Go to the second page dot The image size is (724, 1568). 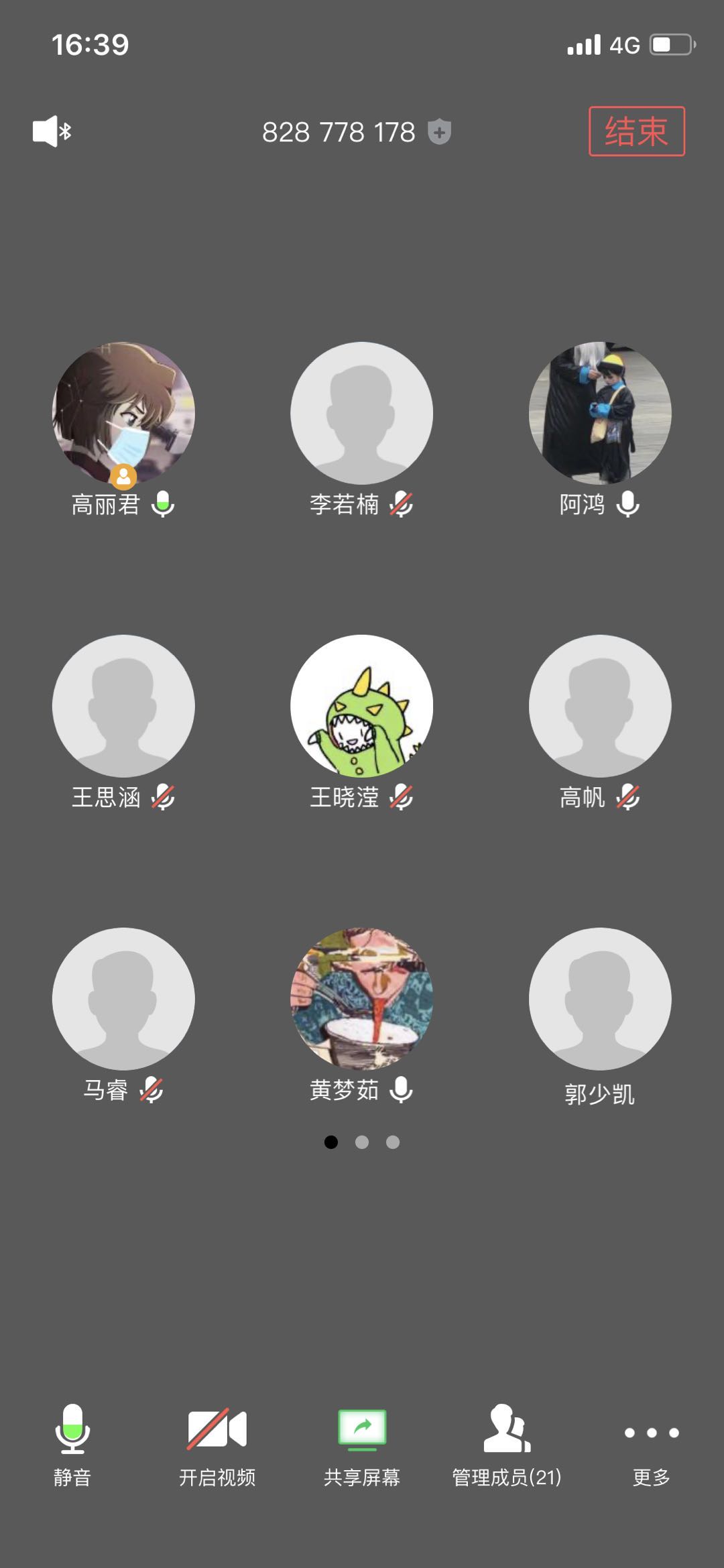[x=362, y=1142]
